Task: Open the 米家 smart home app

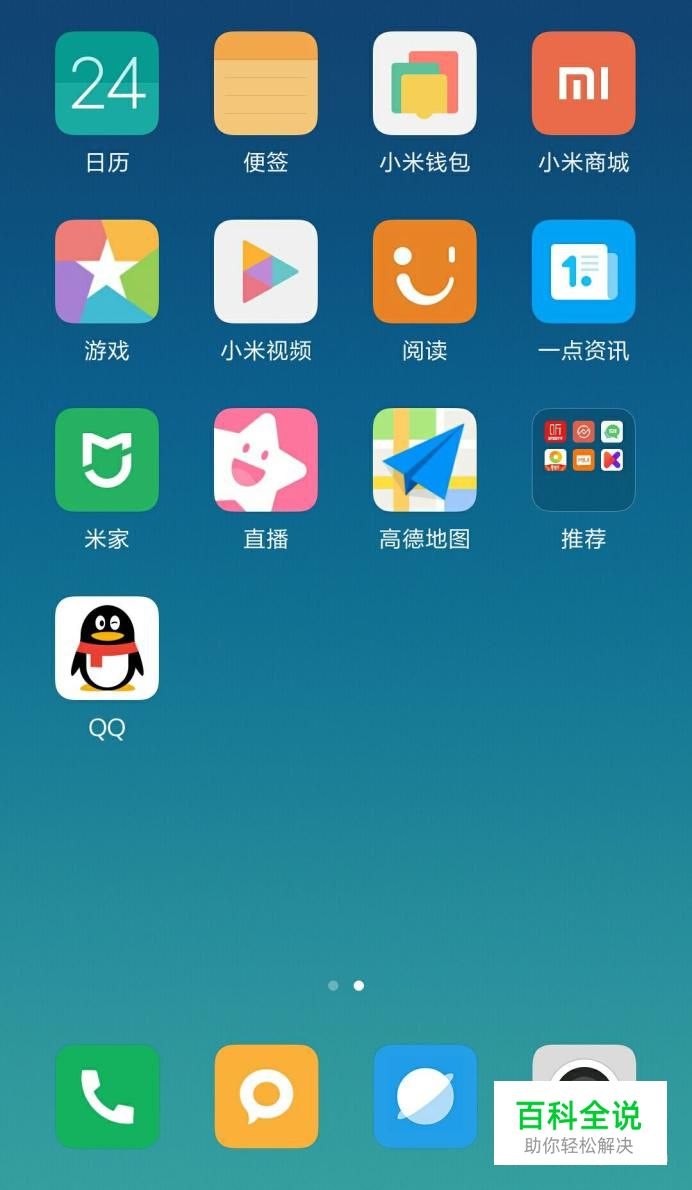Action: [107, 460]
